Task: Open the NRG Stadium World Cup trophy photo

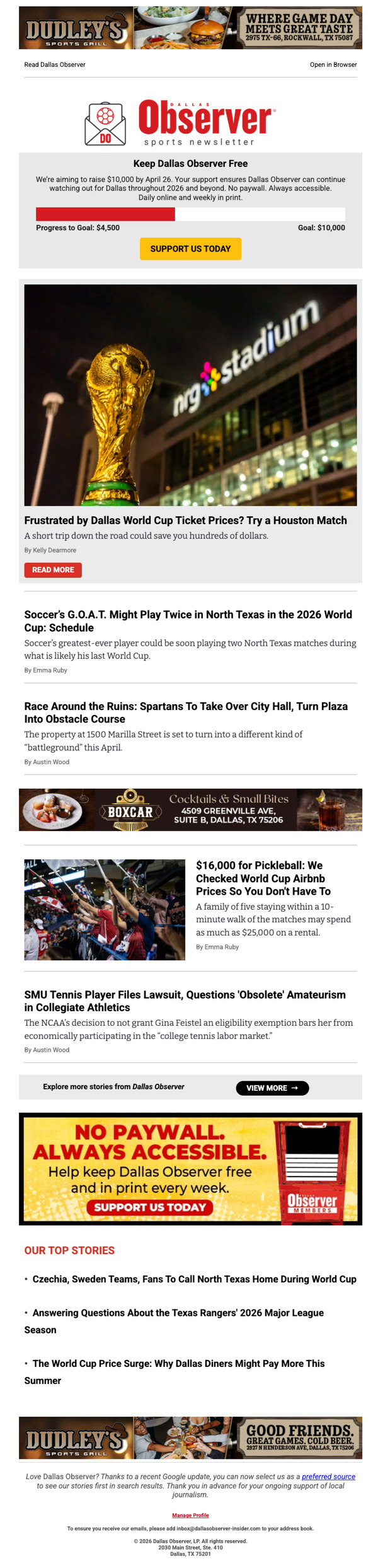Action: pyautogui.click(x=190, y=395)
